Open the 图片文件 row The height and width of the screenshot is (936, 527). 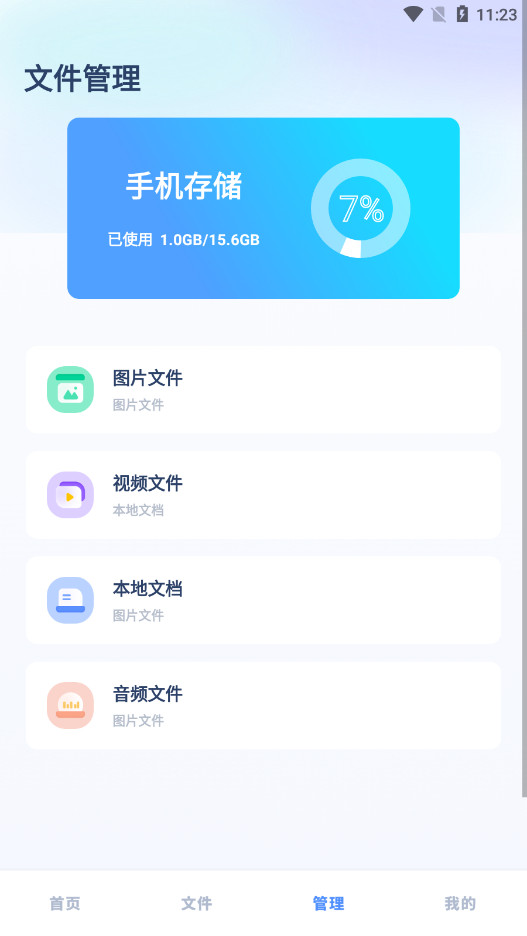263,390
